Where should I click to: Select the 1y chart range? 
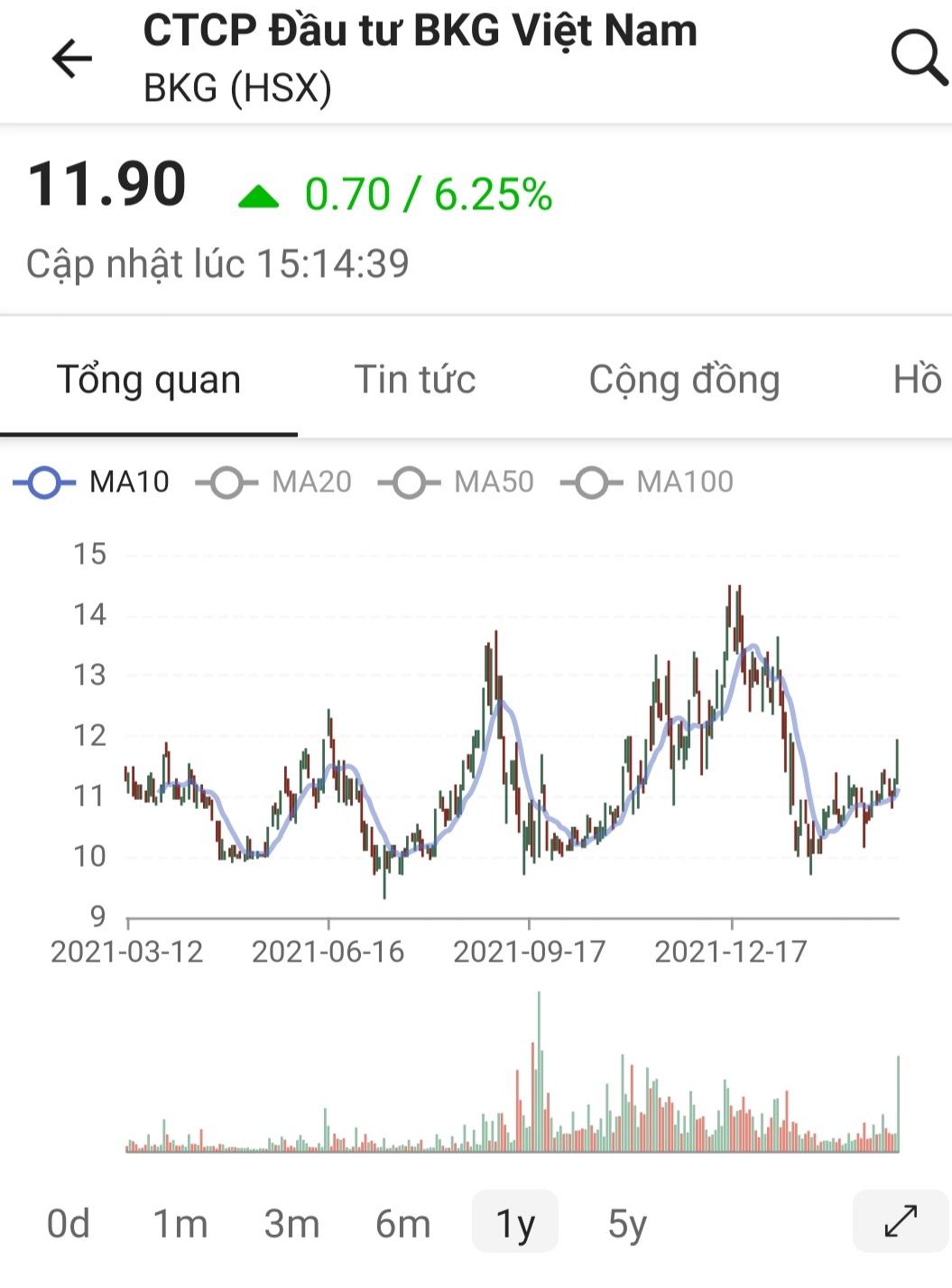pos(515,1224)
